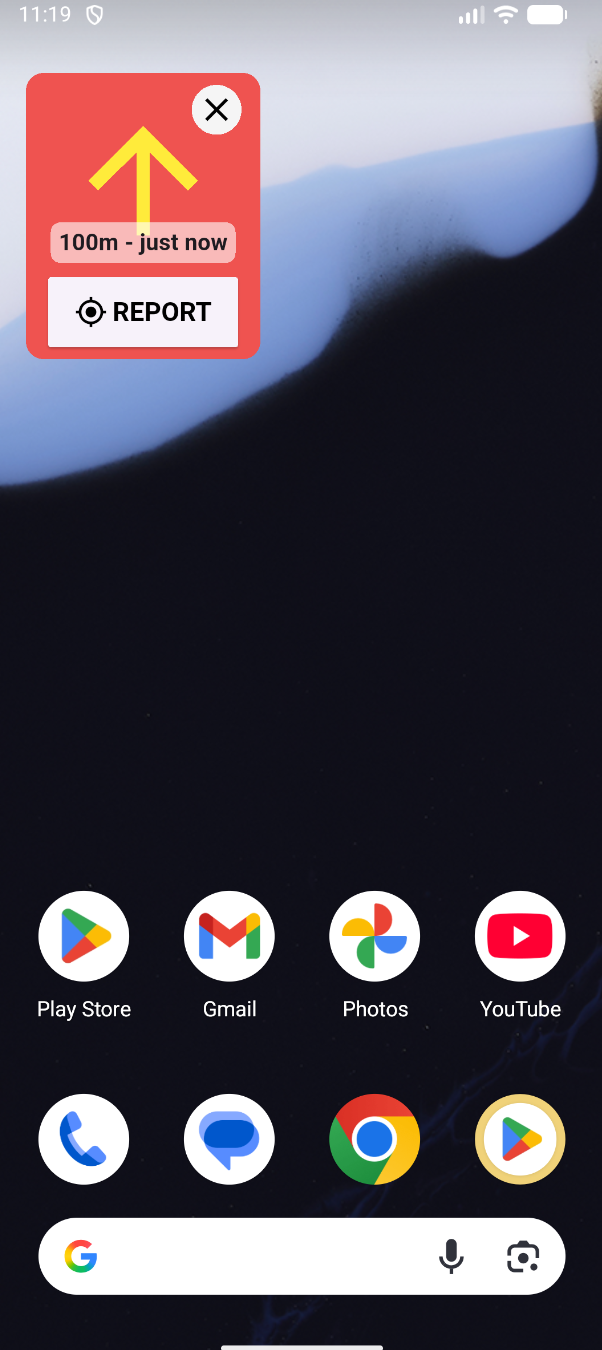Open Google Lens camera search
This screenshot has height=1350, width=602.
point(523,1256)
